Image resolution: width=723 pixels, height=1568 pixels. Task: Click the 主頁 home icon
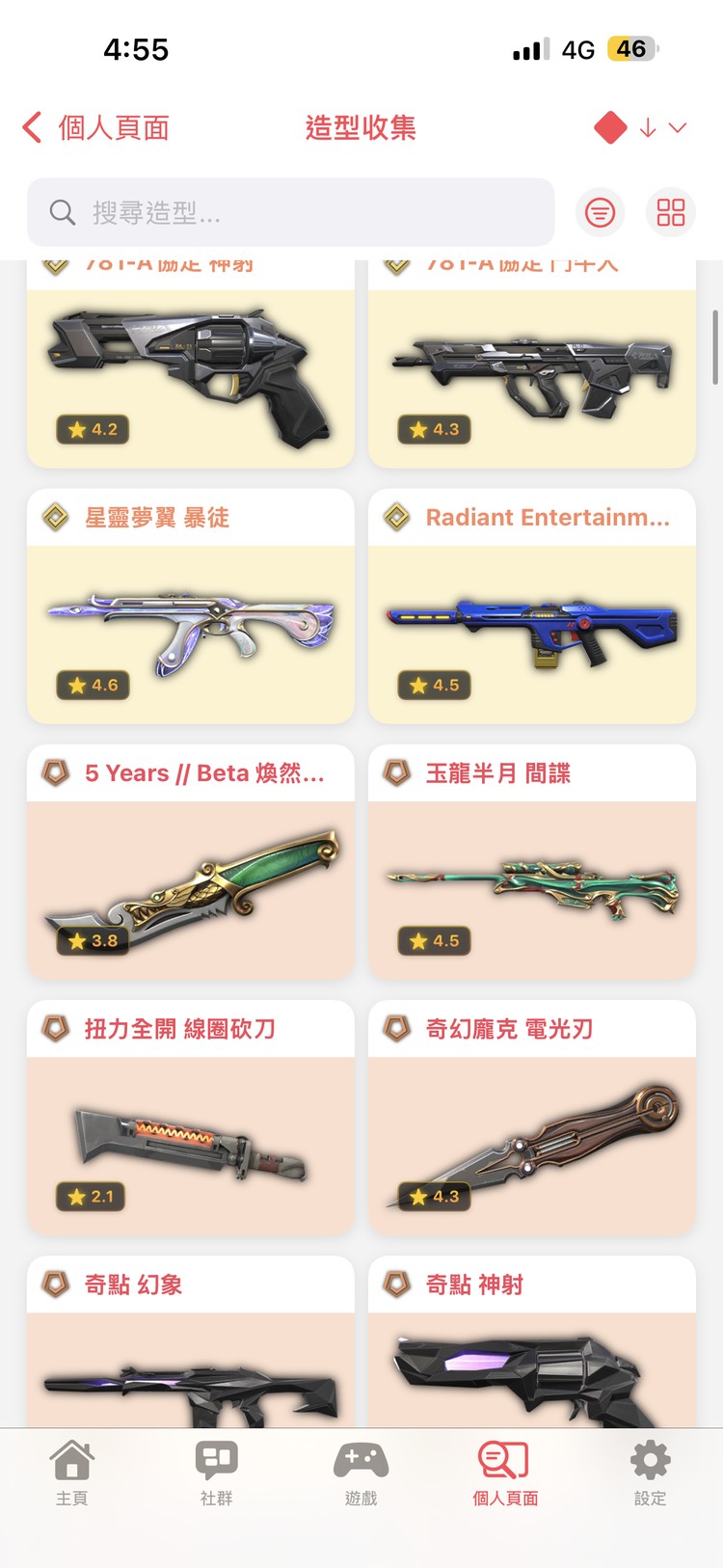[72, 1465]
